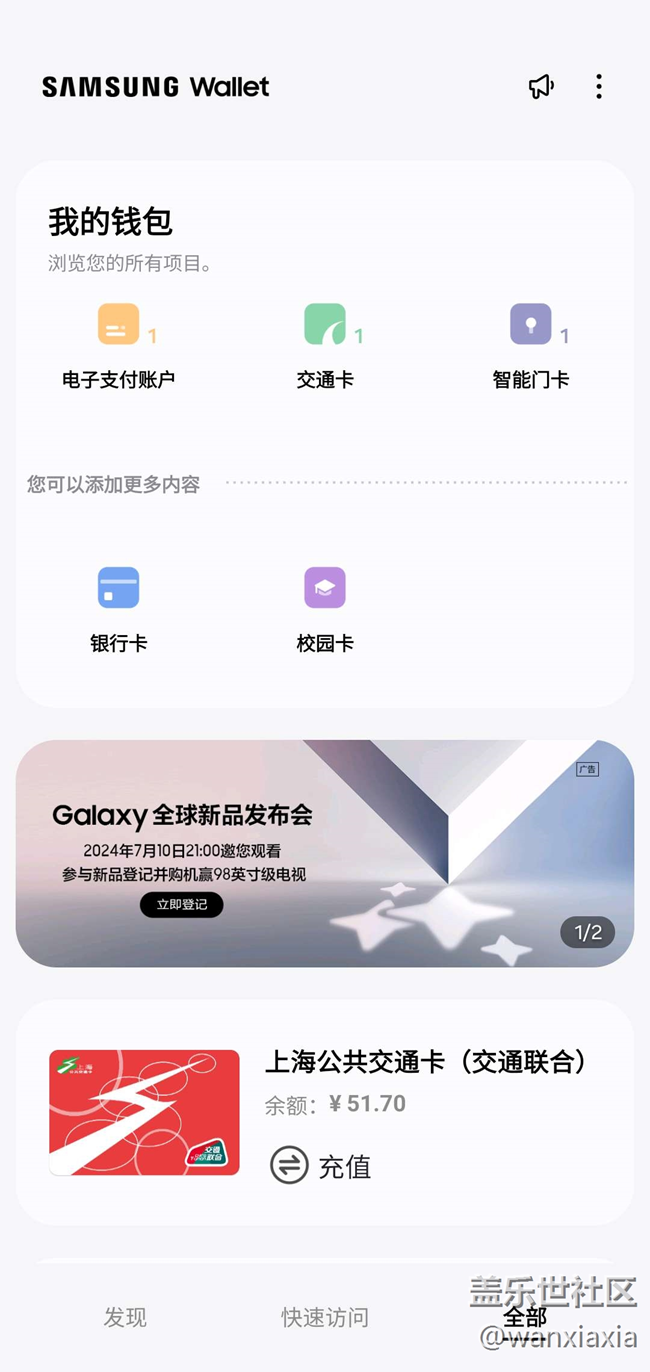
Task: Open the more options overflow menu
Action: (599, 87)
